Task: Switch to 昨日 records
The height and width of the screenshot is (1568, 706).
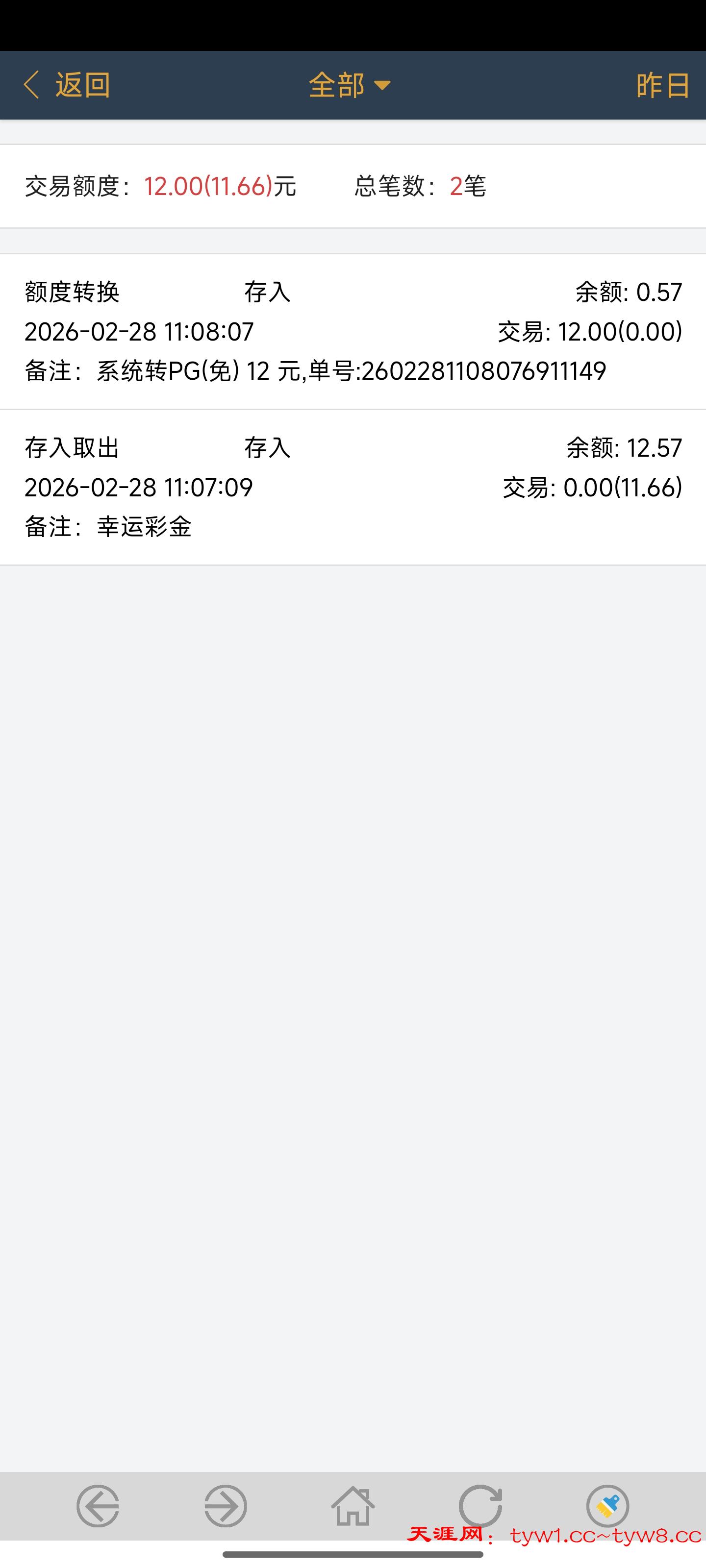Action: click(662, 85)
